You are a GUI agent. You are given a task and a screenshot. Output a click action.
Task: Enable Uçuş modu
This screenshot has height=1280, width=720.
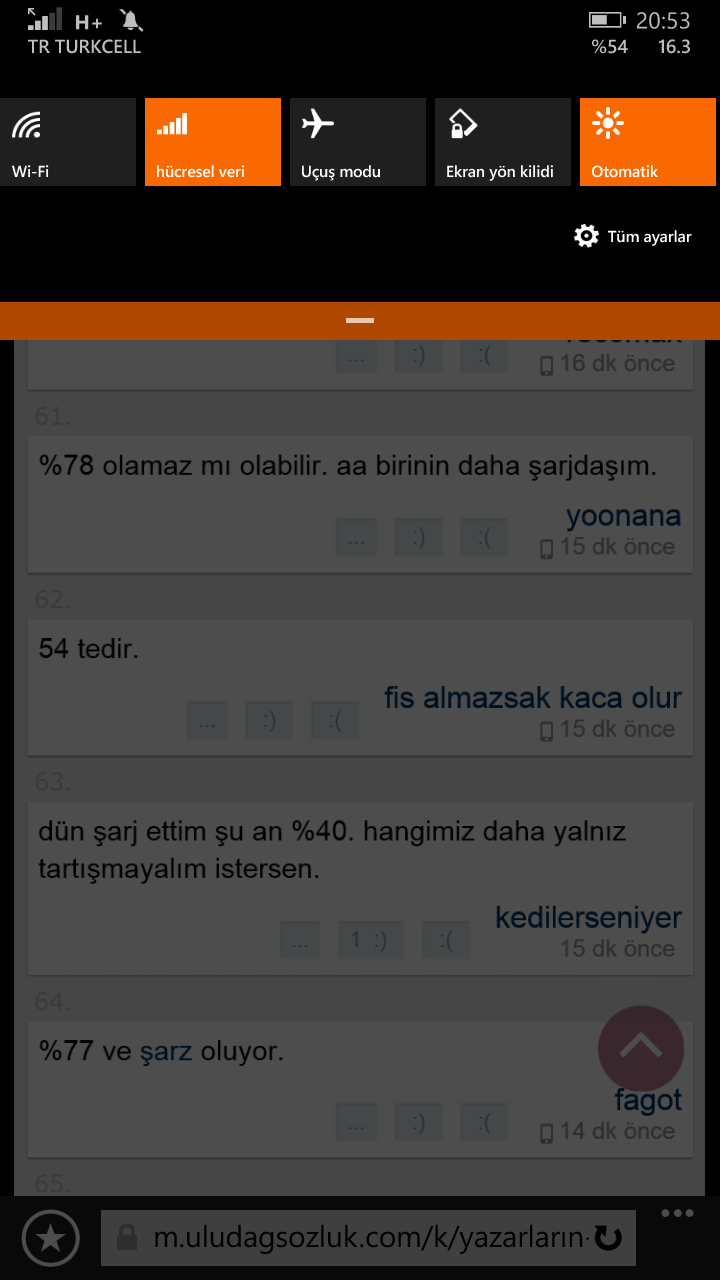pos(358,142)
